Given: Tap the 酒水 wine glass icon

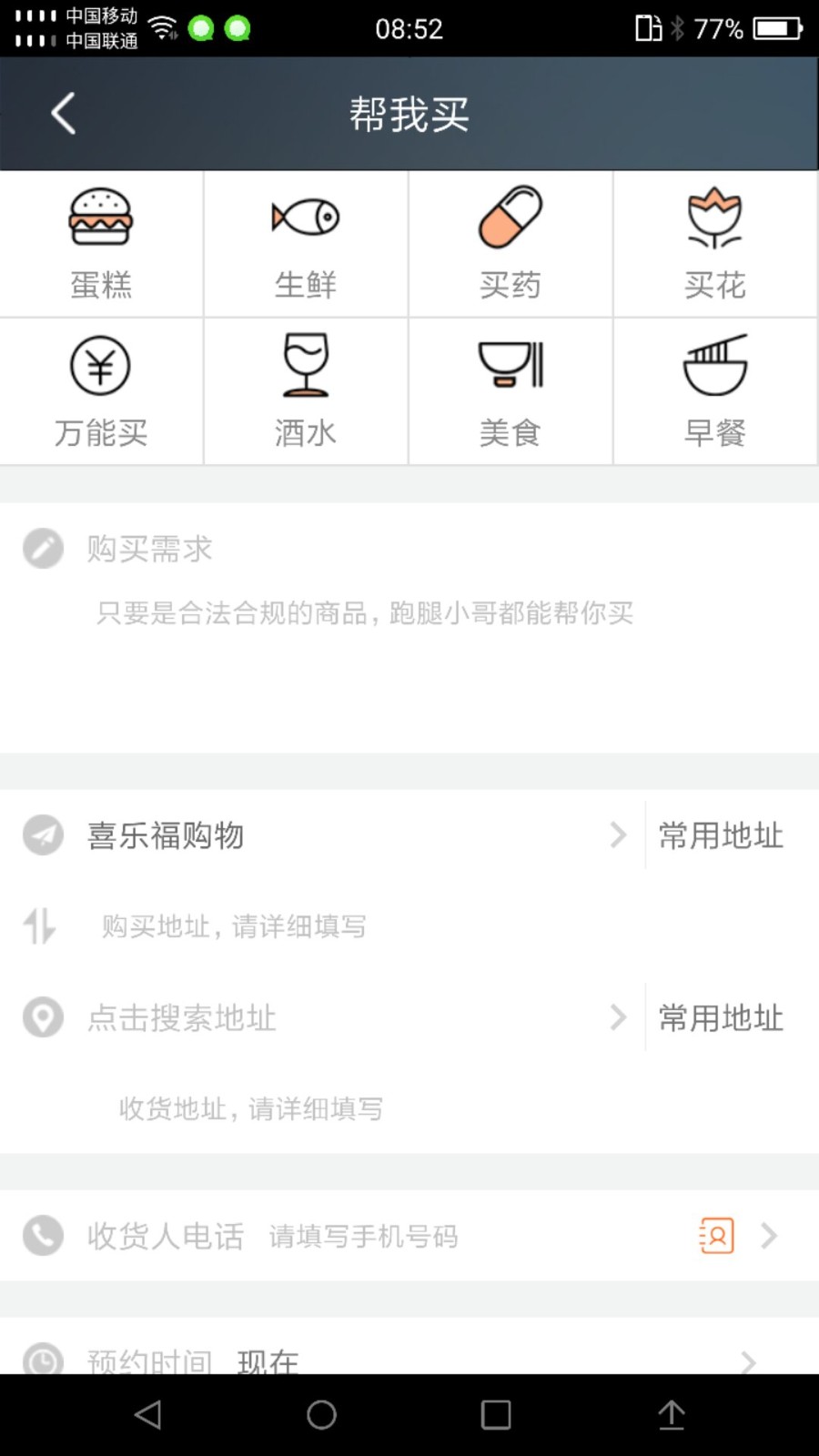Looking at the screenshot, I should click(x=305, y=367).
